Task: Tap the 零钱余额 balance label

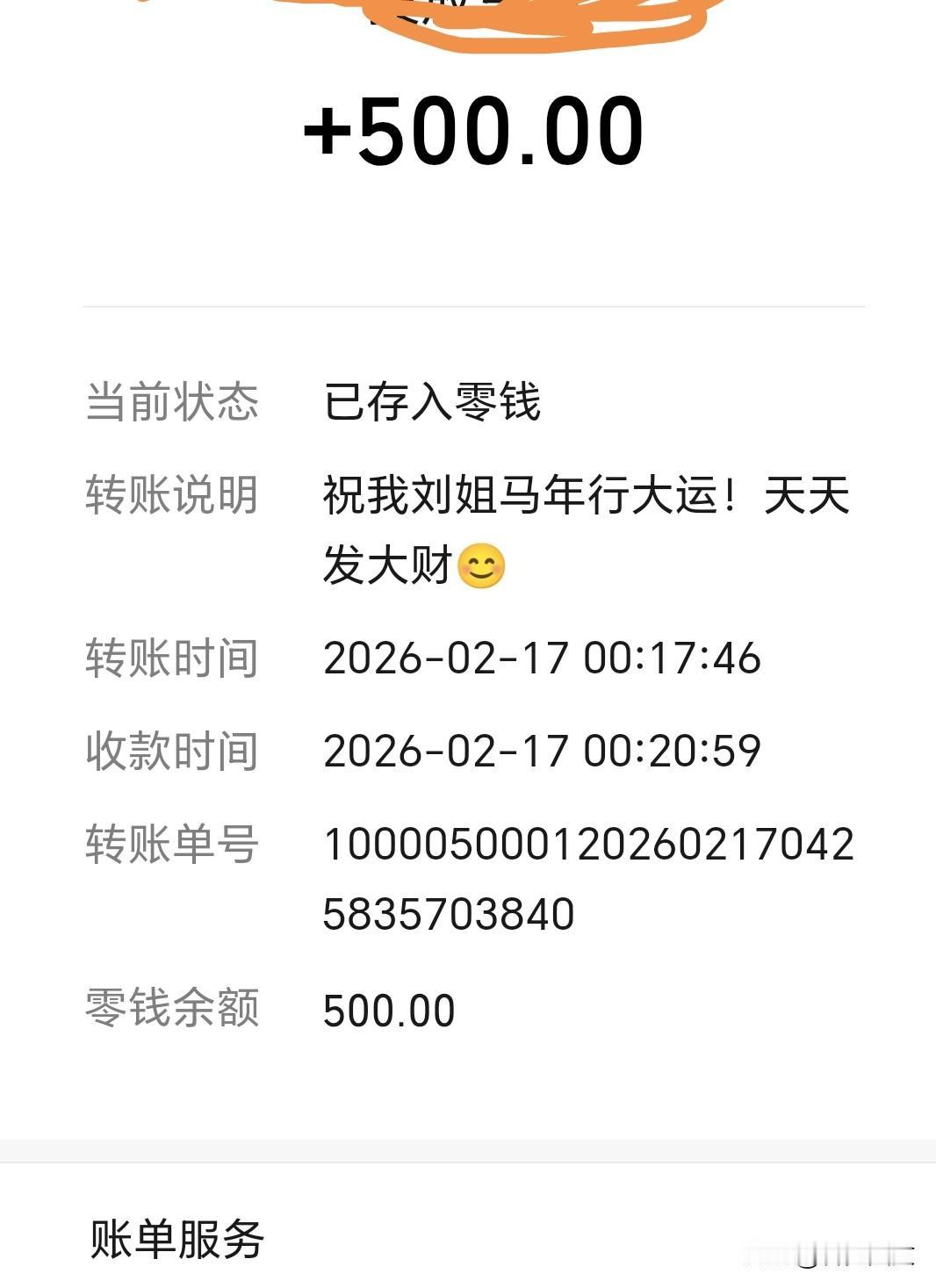Action: 169,1010
